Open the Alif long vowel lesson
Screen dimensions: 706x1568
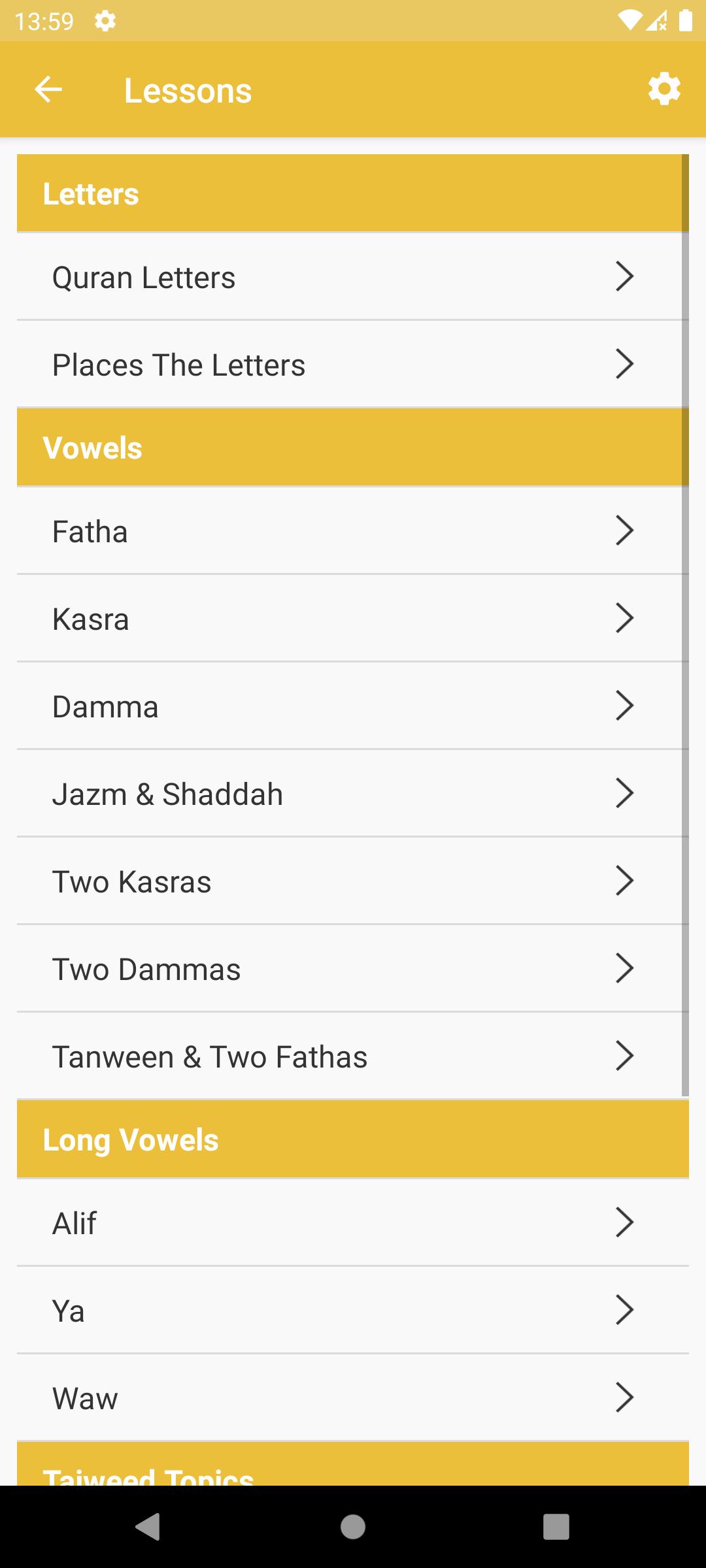[353, 1222]
